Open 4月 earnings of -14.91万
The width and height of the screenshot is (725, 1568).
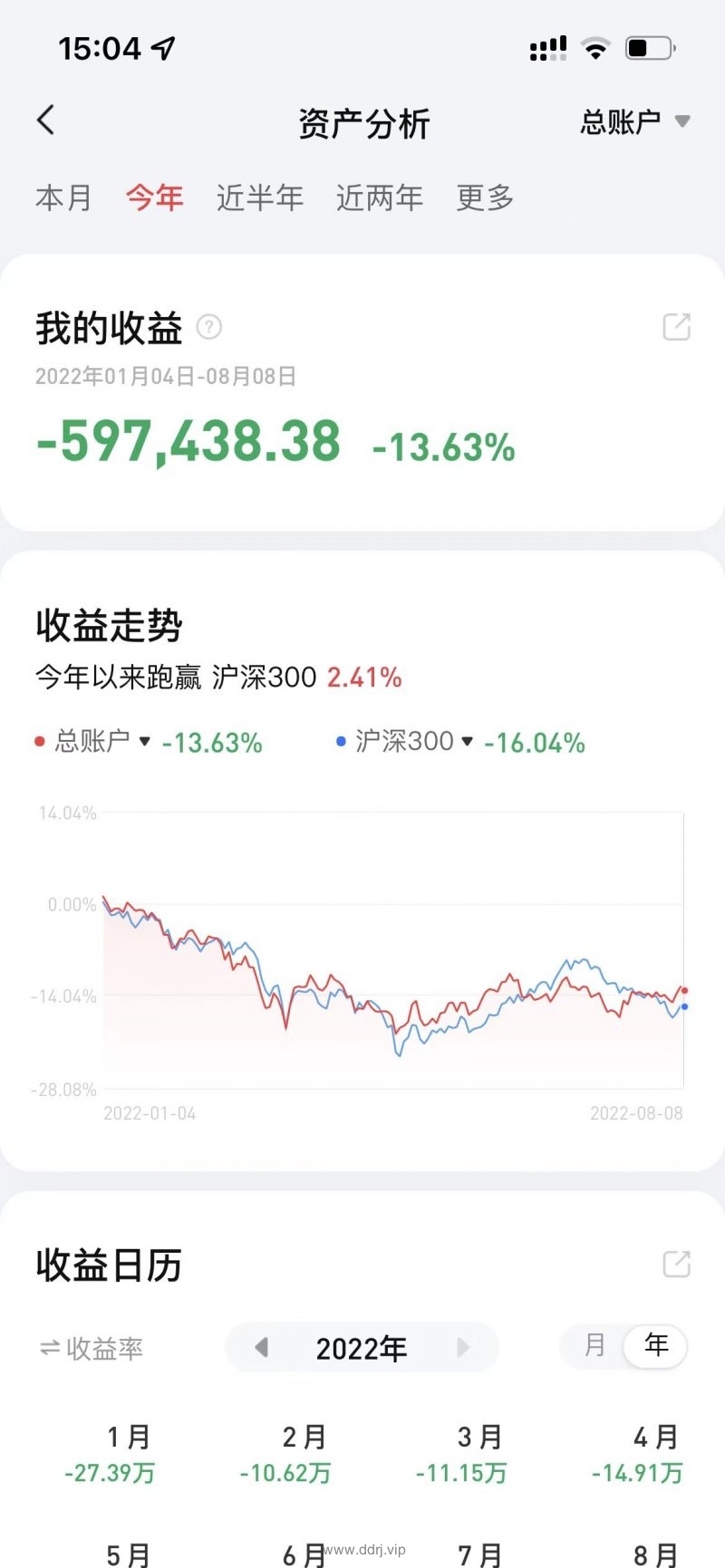(638, 1454)
